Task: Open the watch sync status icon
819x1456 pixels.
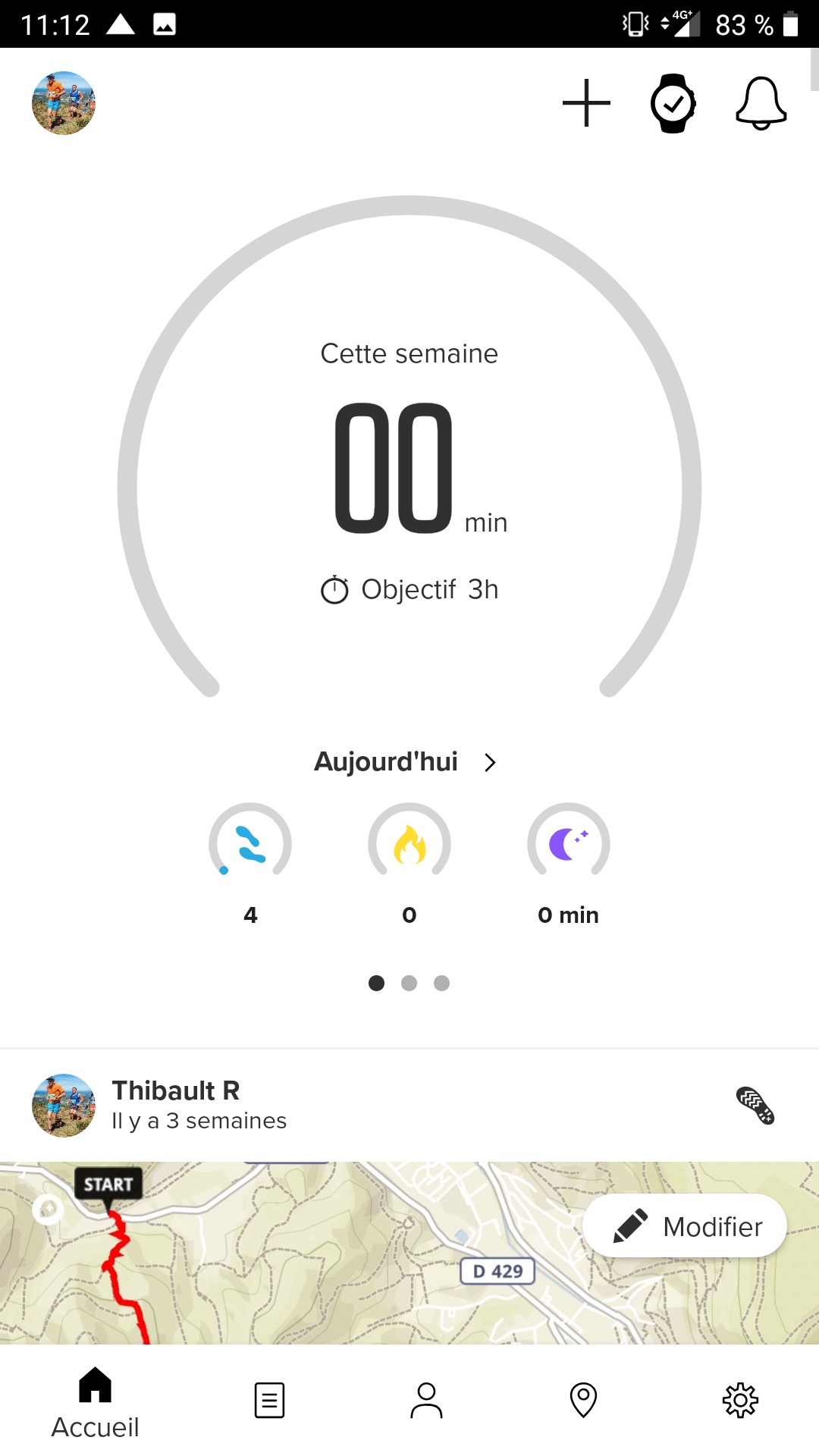Action: [x=673, y=103]
